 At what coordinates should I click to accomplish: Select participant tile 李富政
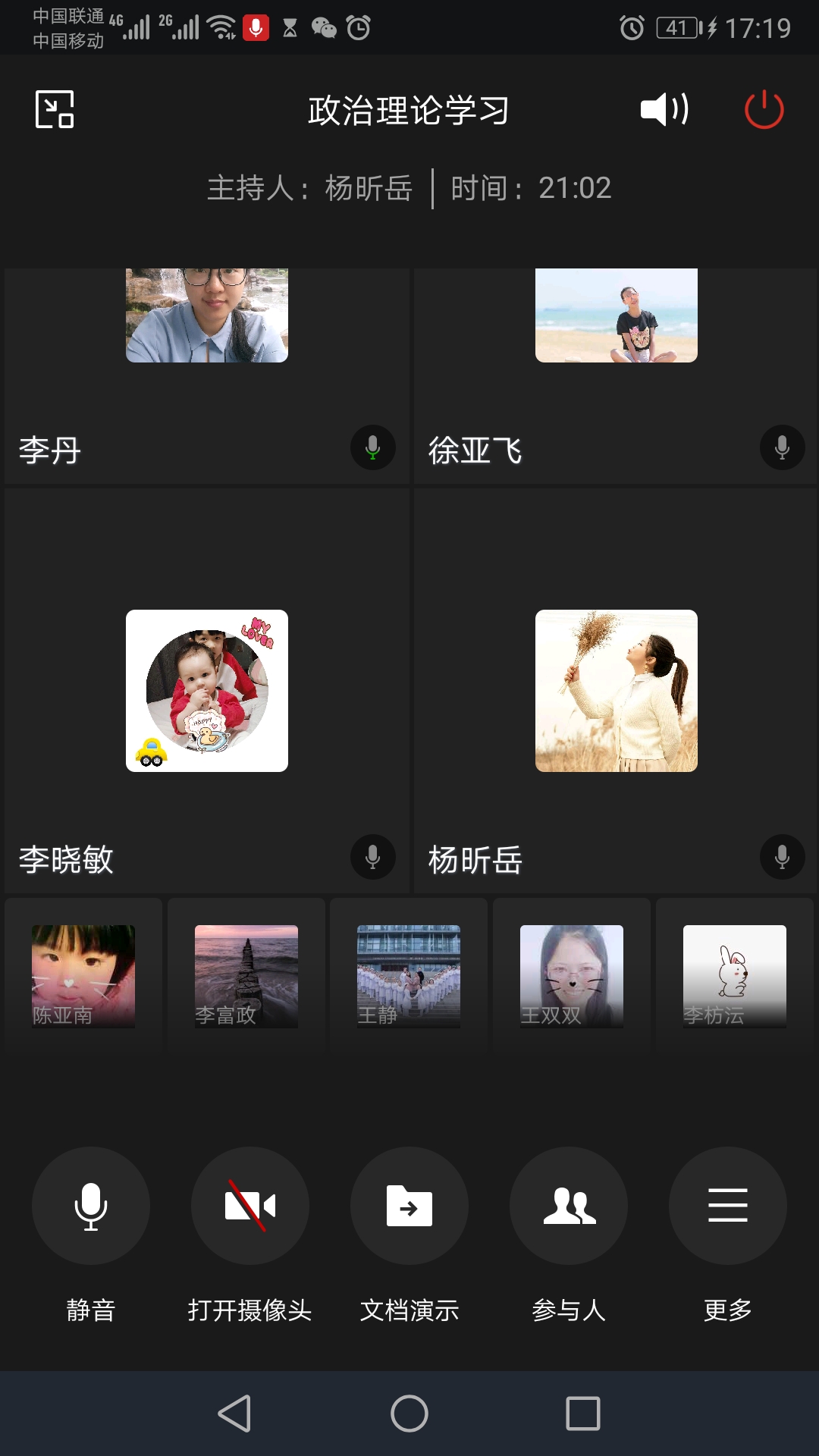[x=246, y=976]
